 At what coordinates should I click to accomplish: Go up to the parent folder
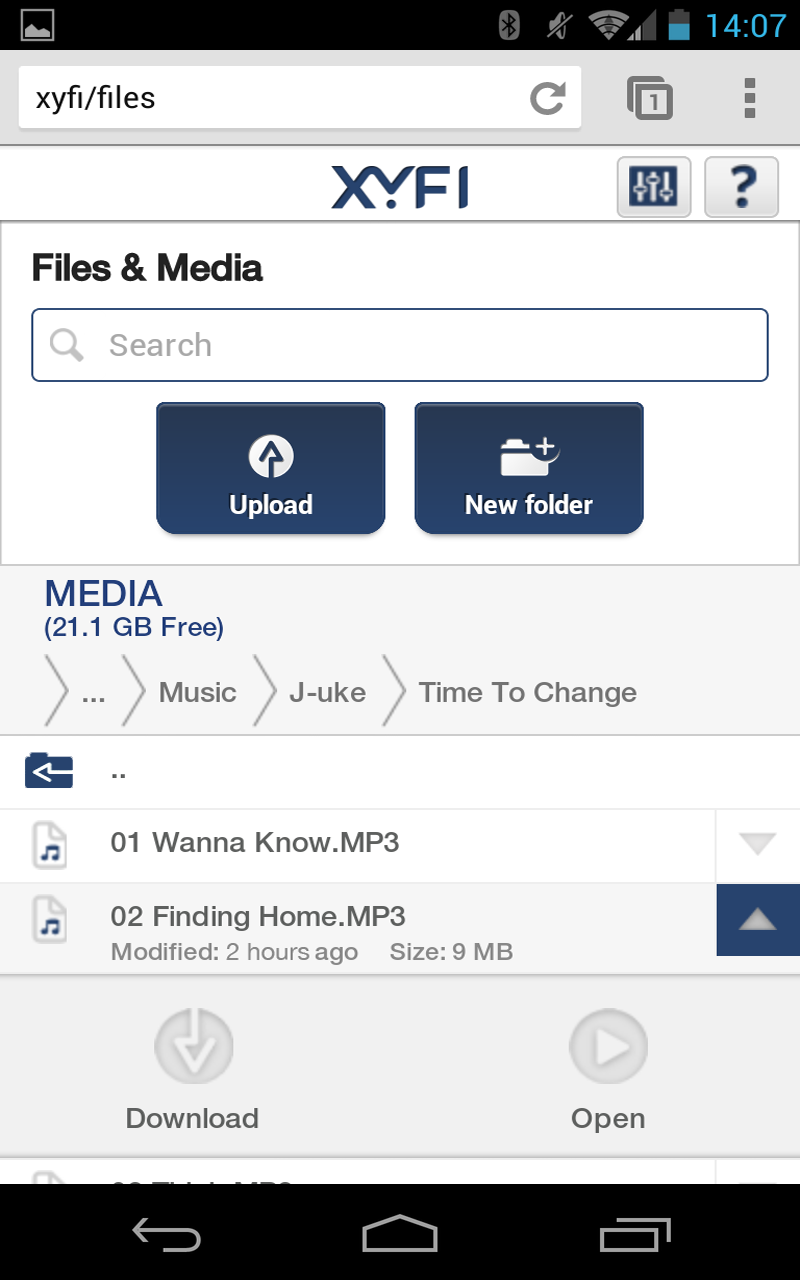tap(400, 772)
